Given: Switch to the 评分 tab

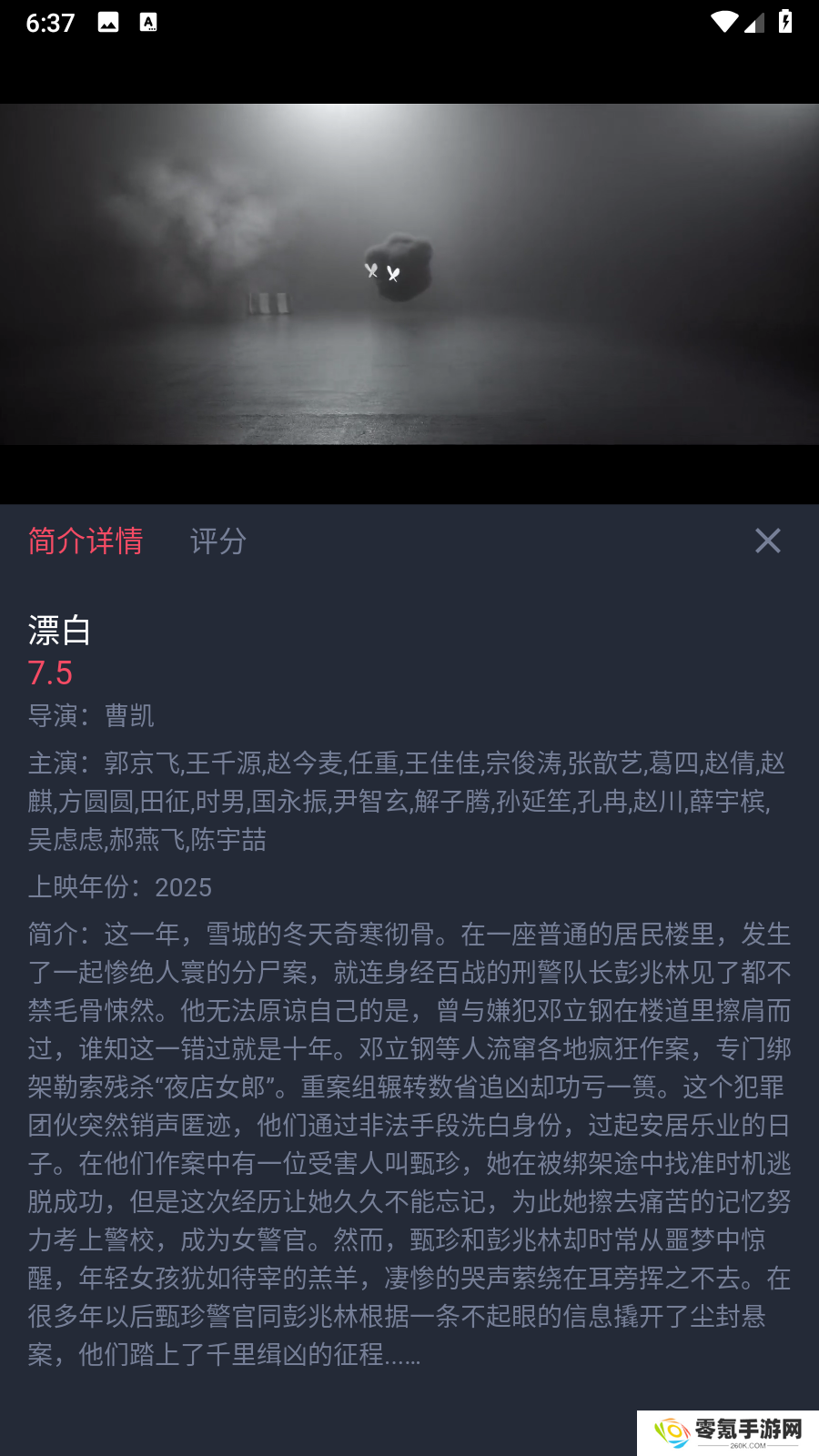Looking at the screenshot, I should [217, 541].
